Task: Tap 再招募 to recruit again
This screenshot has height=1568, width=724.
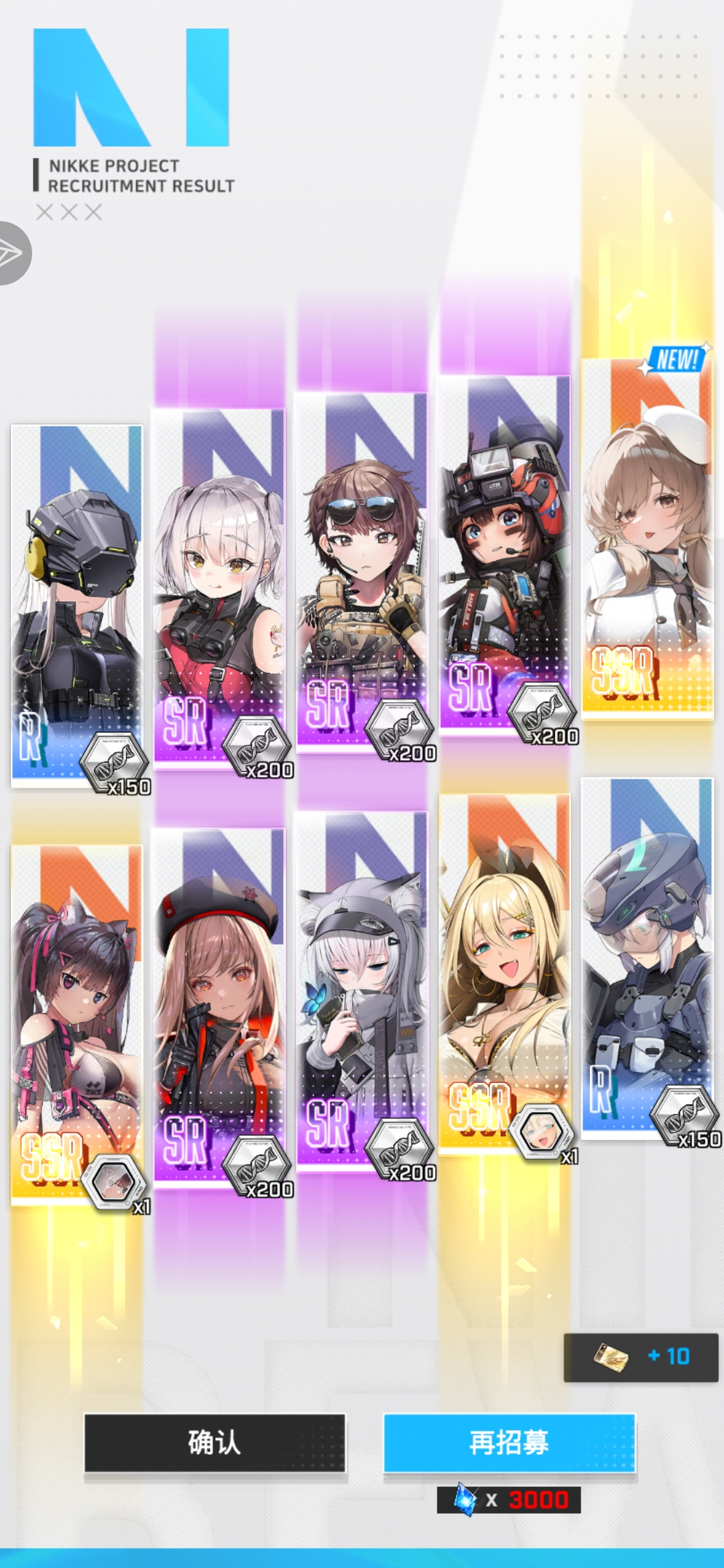Action: tap(509, 1442)
